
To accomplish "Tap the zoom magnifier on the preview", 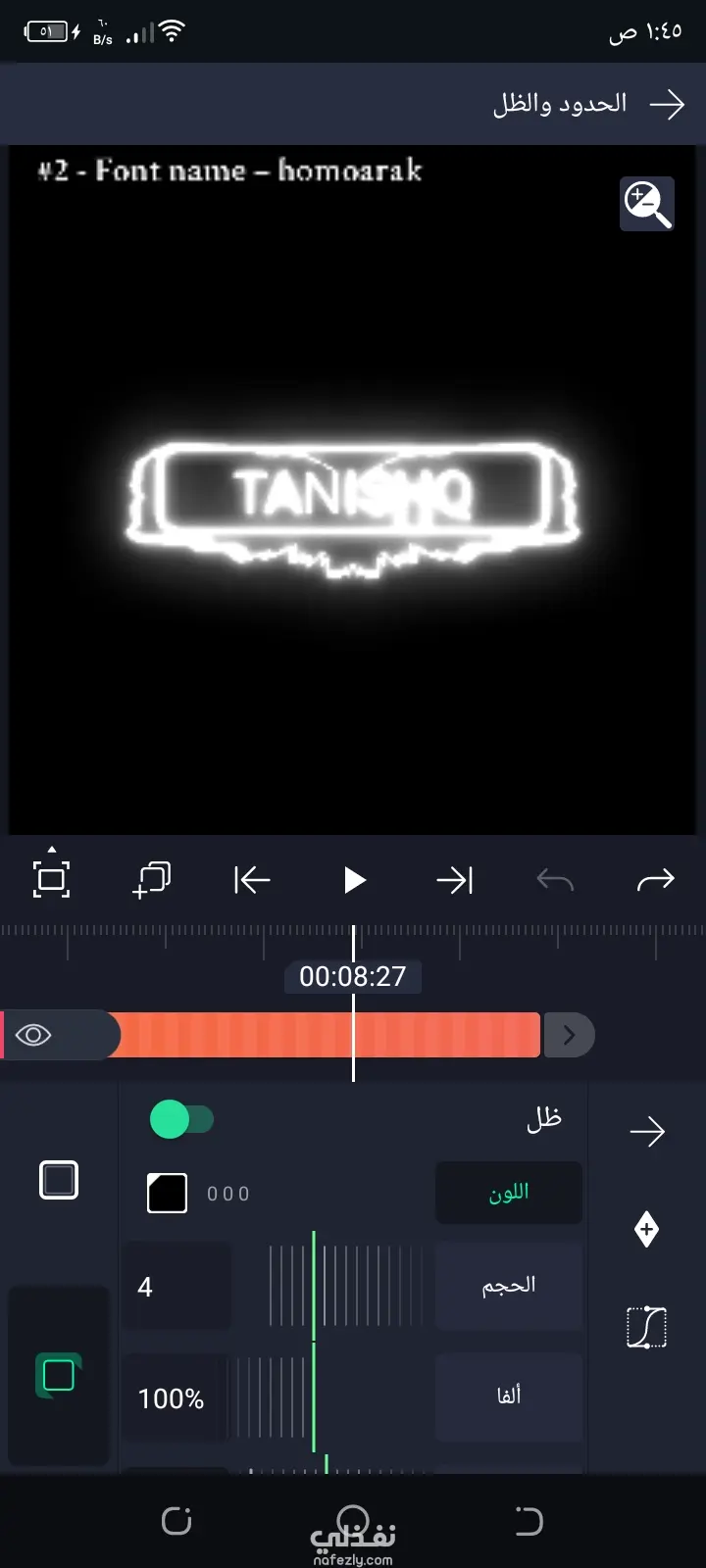I will coord(647,204).
